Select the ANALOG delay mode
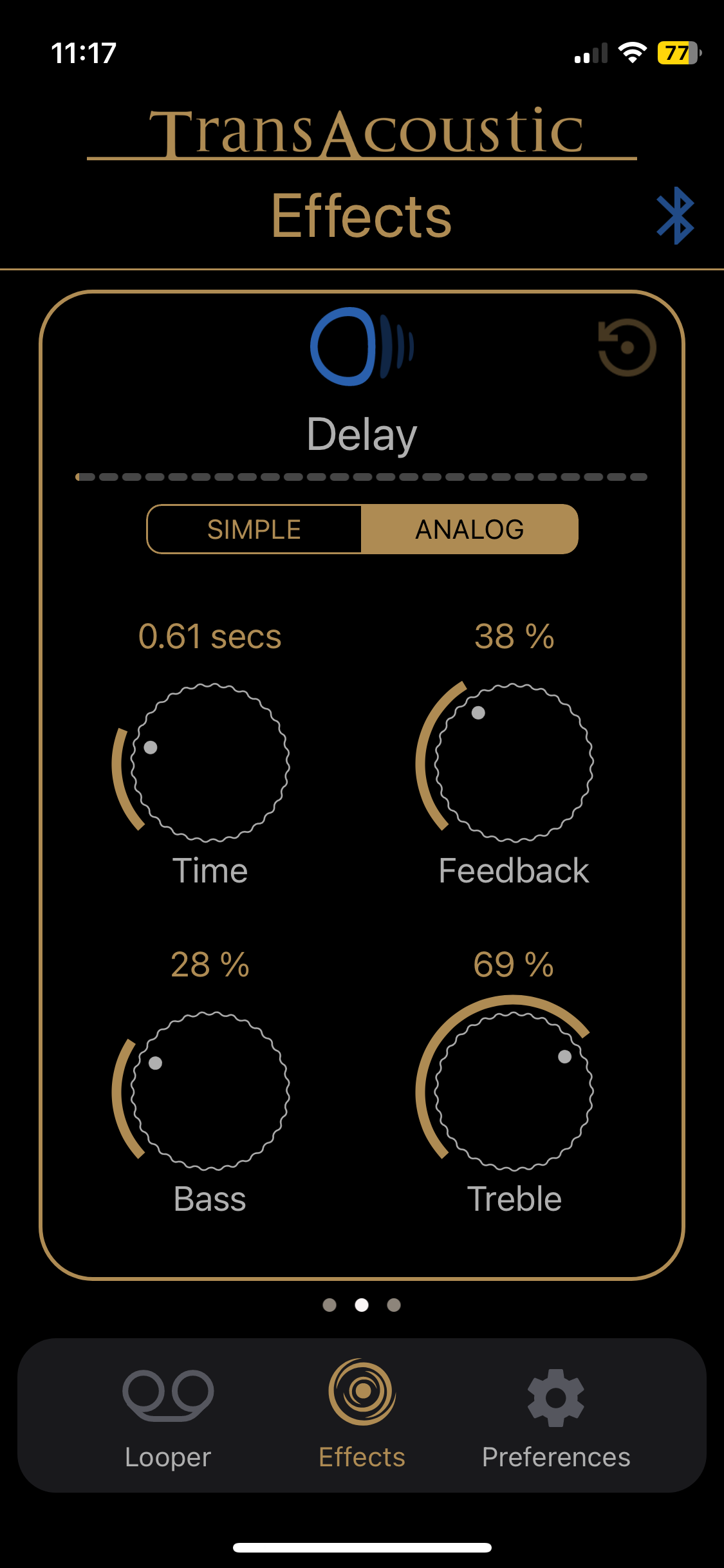724x1568 pixels. pos(470,529)
